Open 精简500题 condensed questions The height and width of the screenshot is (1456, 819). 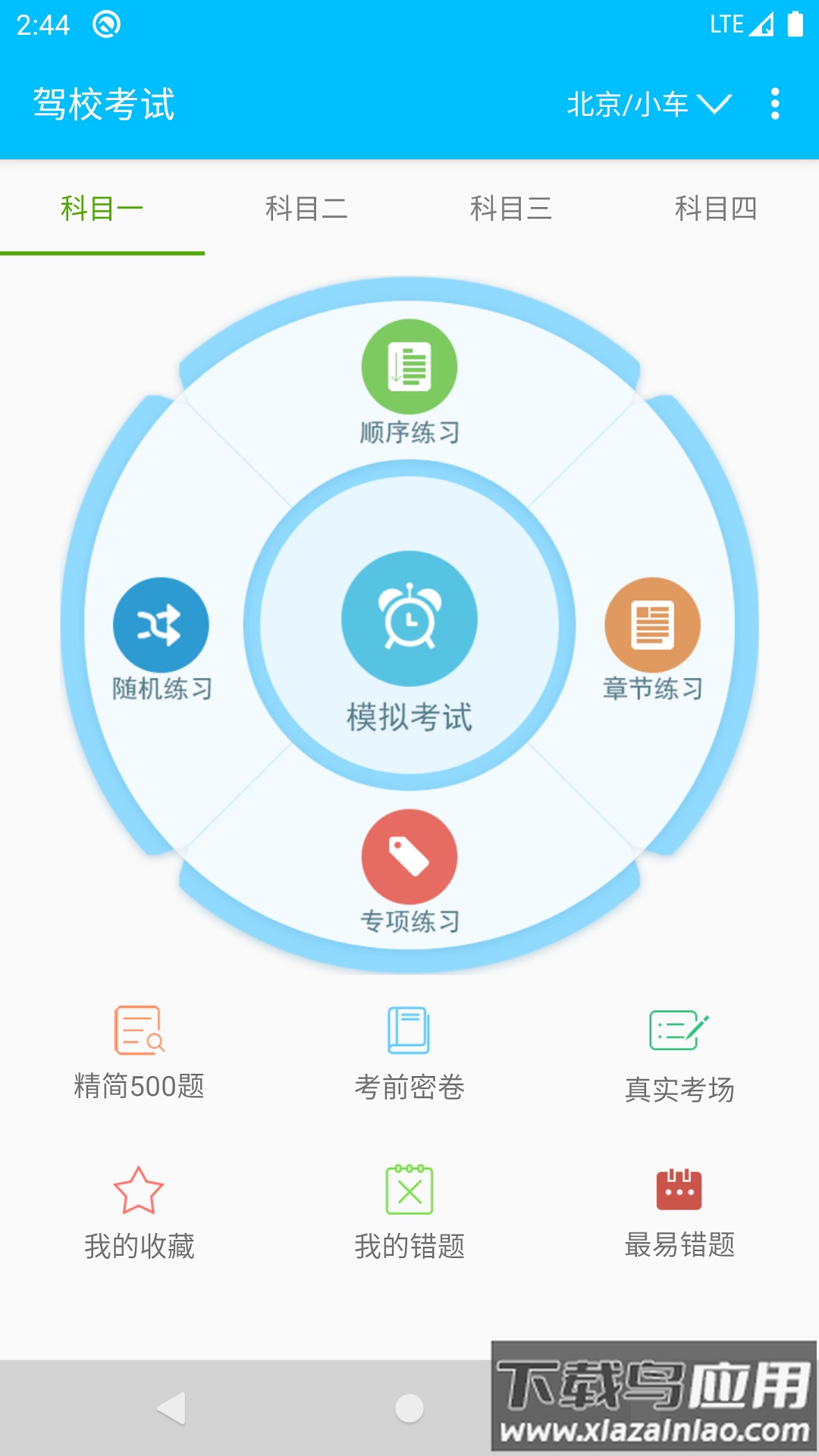[138, 1054]
